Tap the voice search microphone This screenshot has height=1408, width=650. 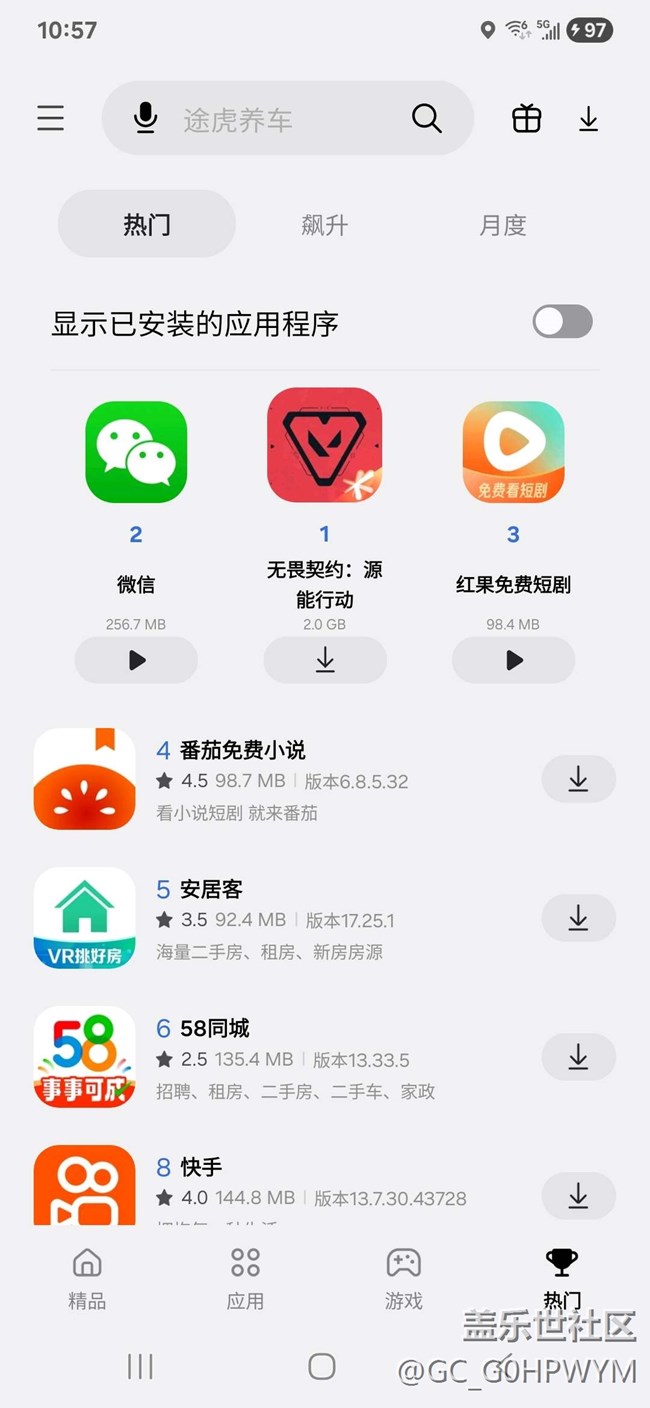pos(146,119)
